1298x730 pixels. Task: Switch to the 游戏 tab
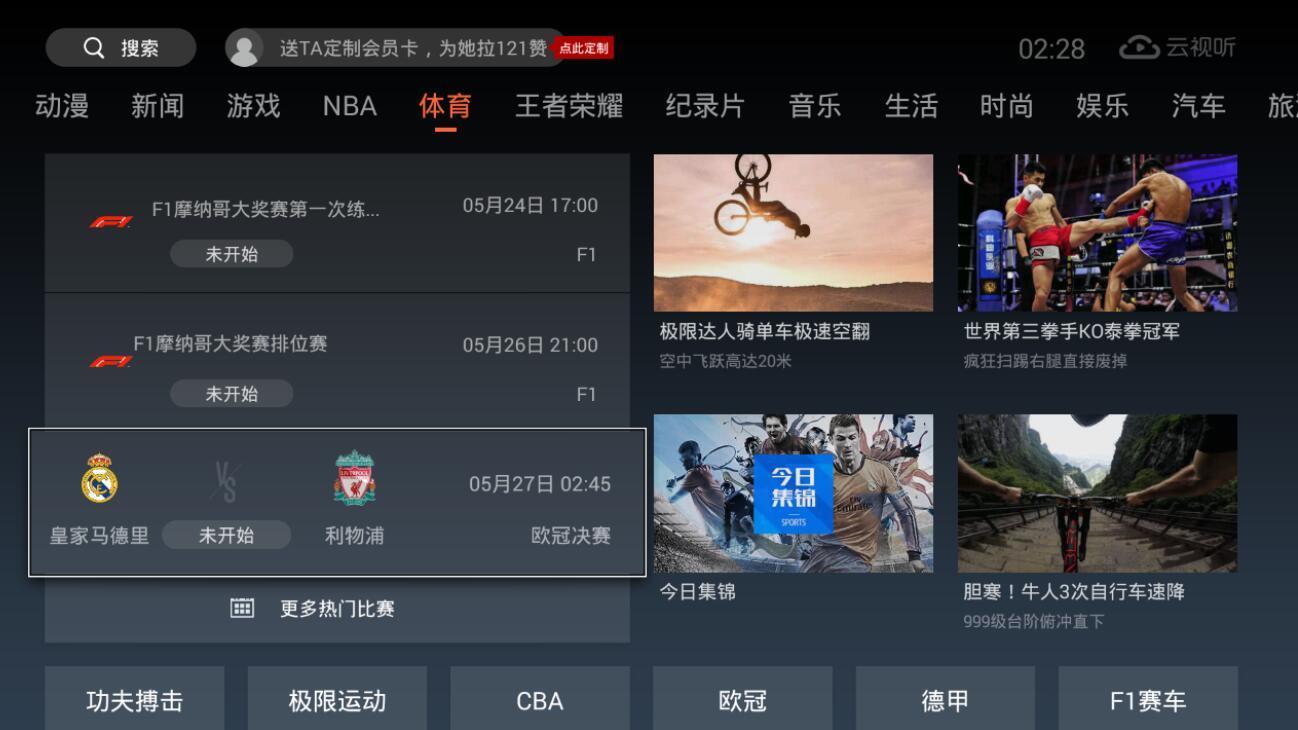254,106
